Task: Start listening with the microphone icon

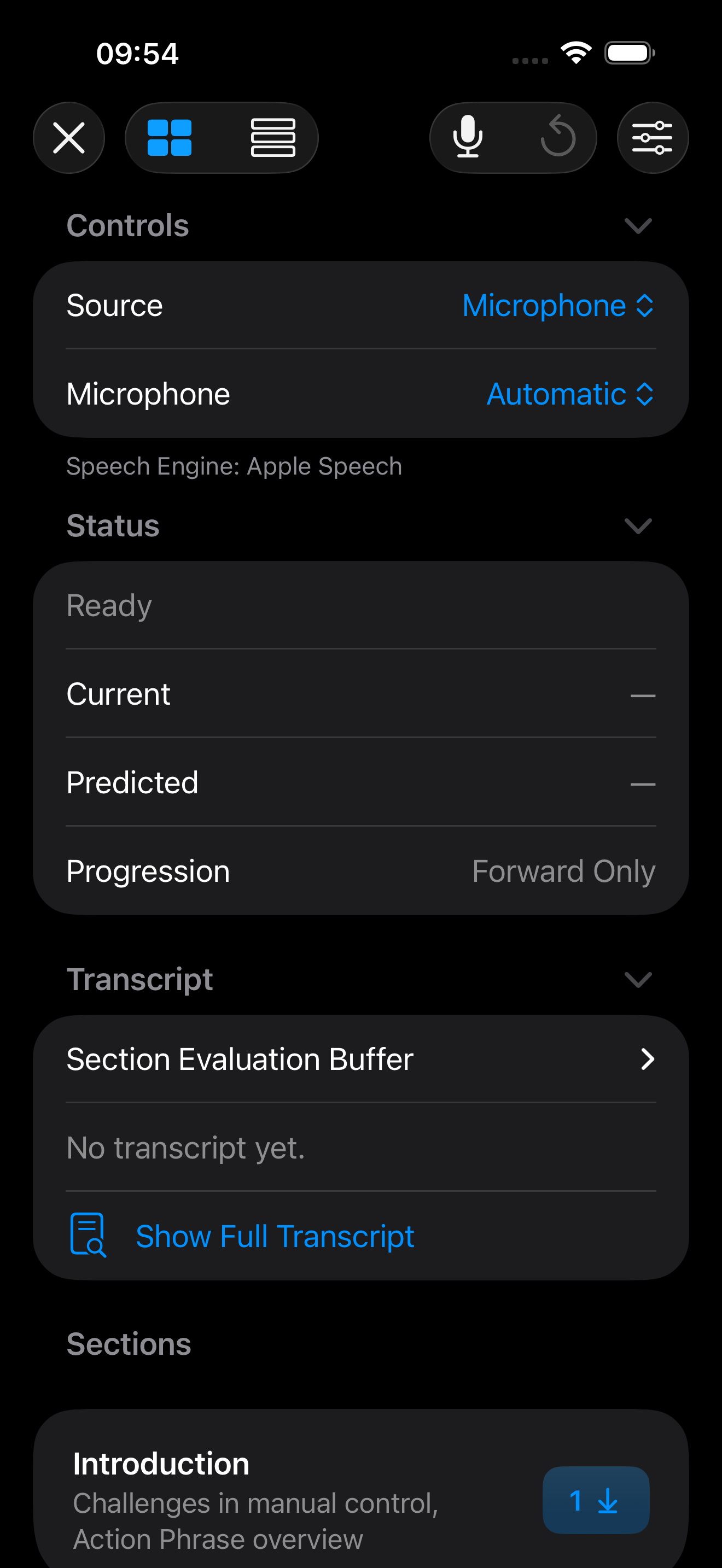Action: tap(468, 138)
